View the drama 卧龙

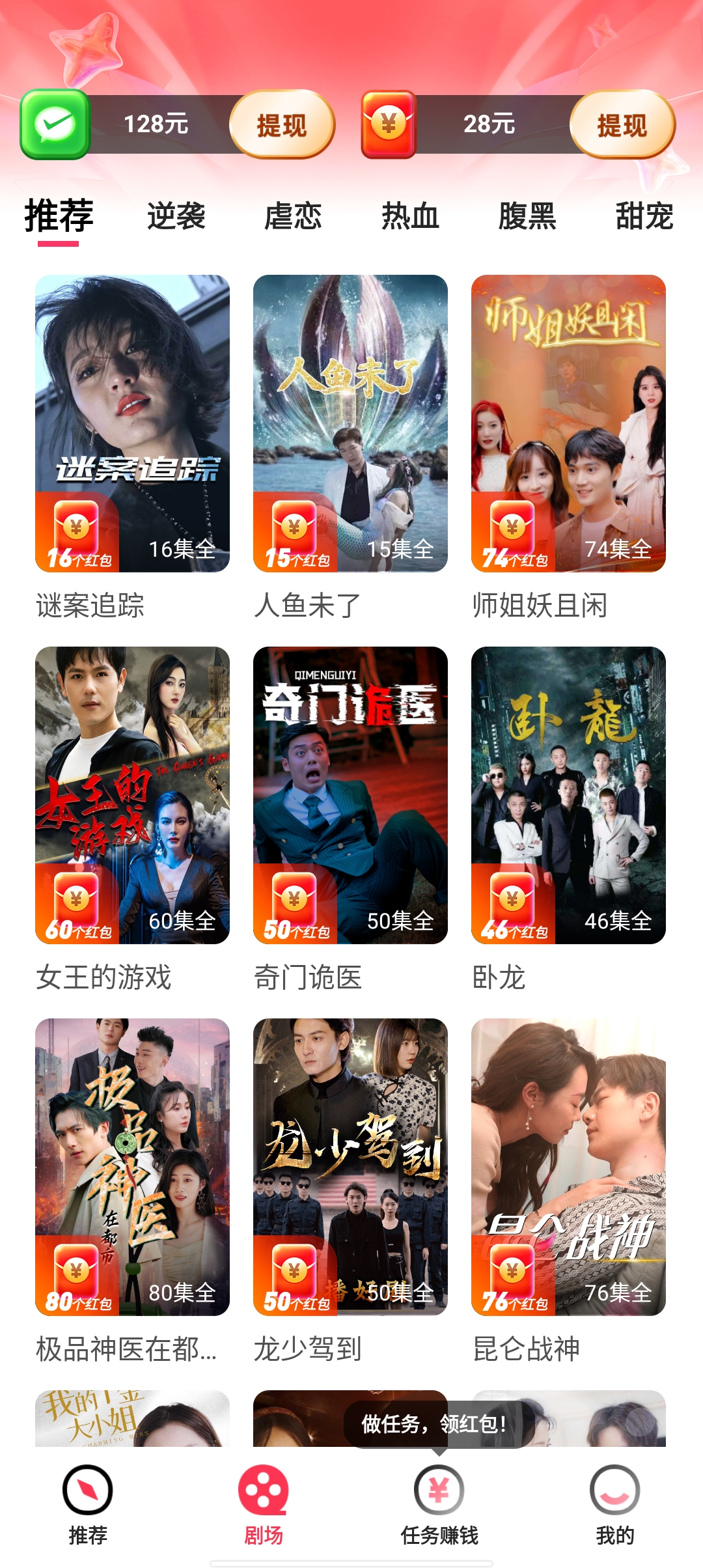(568, 795)
